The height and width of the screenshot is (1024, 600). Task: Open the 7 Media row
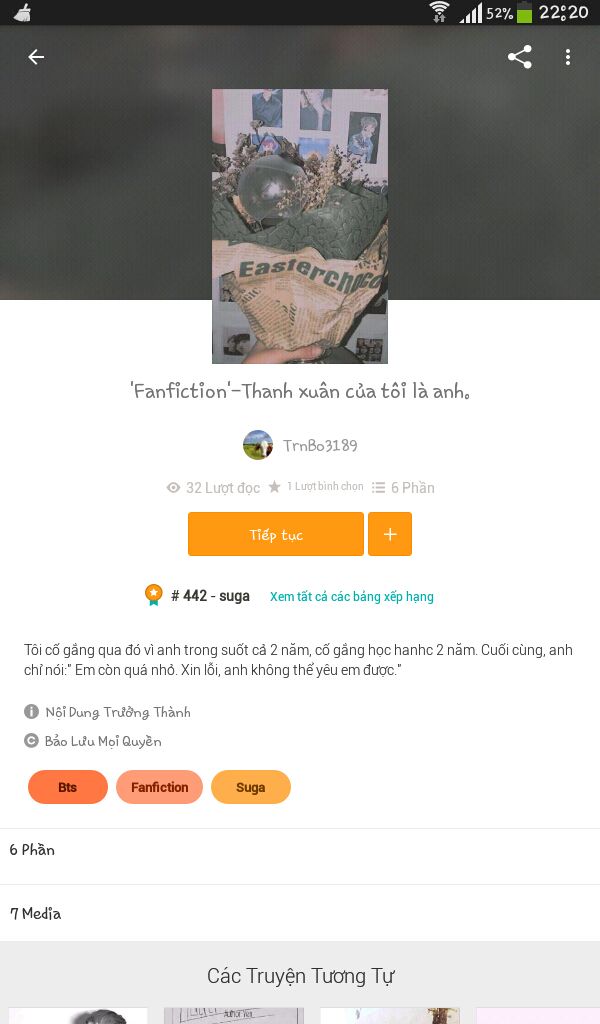click(x=300, y=913)
